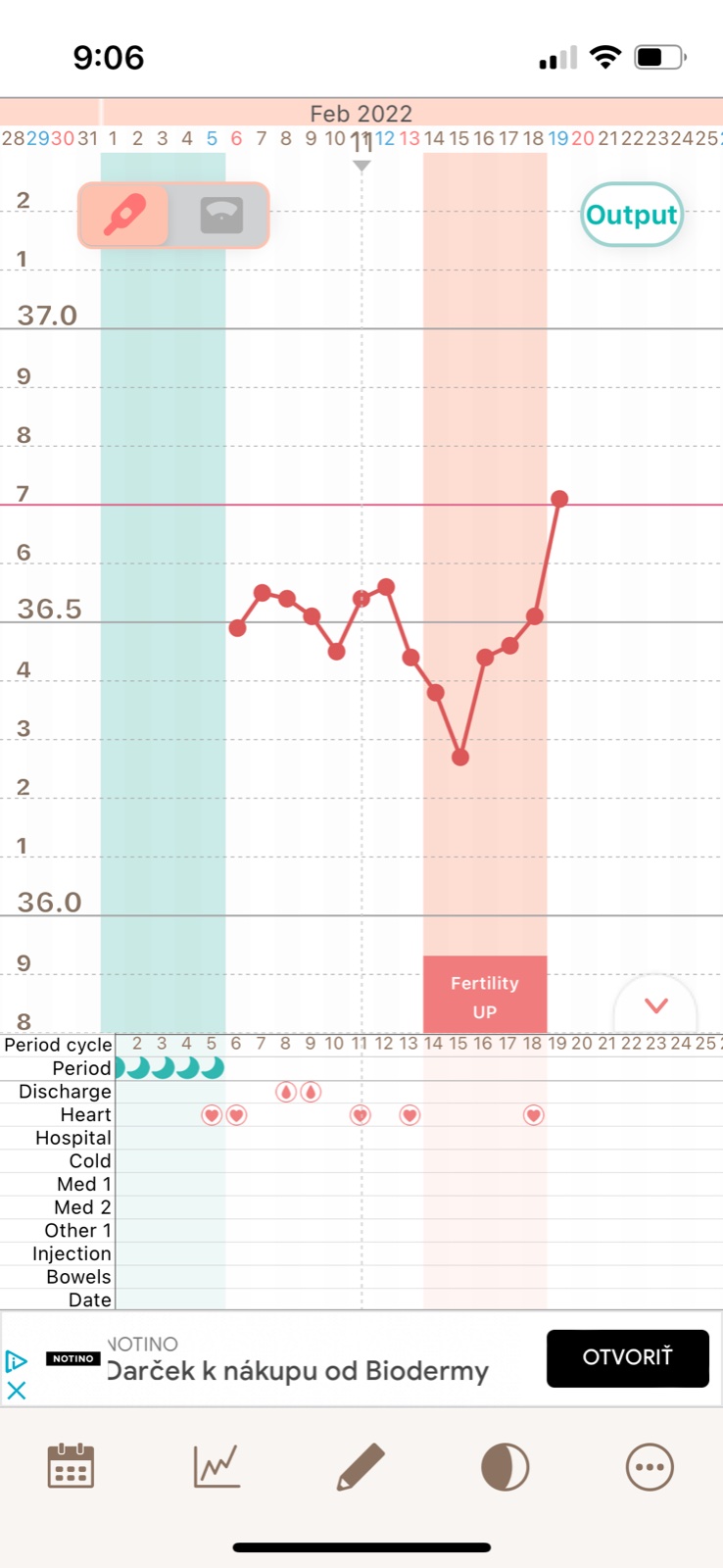This screenshot has width=723, height=1568.
Task: Open the more options tab
Action: (650, 1467)
